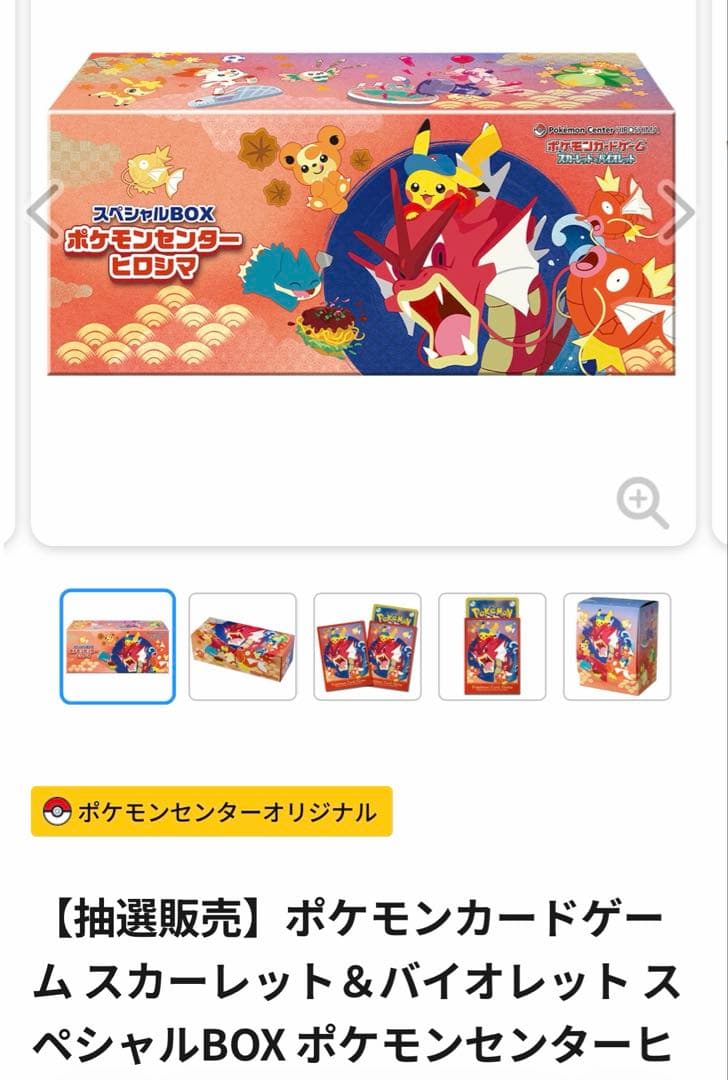Tap the Poké Ball icon in the yellow badge

[57, 808]
